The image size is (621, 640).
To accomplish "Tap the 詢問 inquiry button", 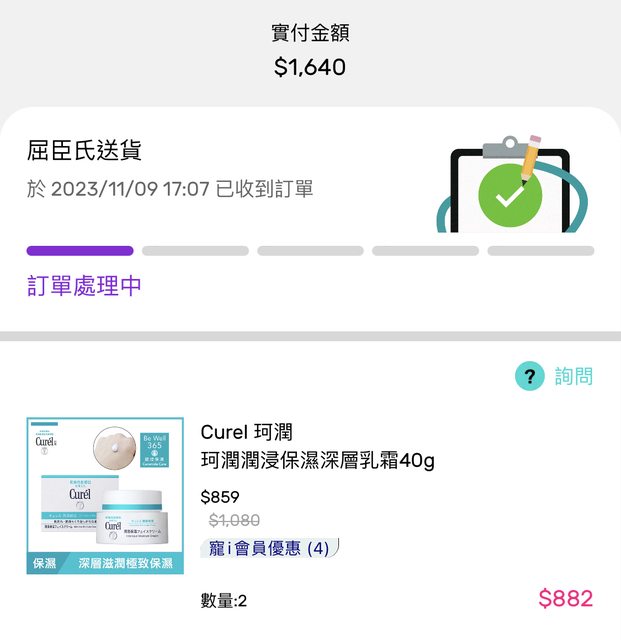I will click(556, 376).
